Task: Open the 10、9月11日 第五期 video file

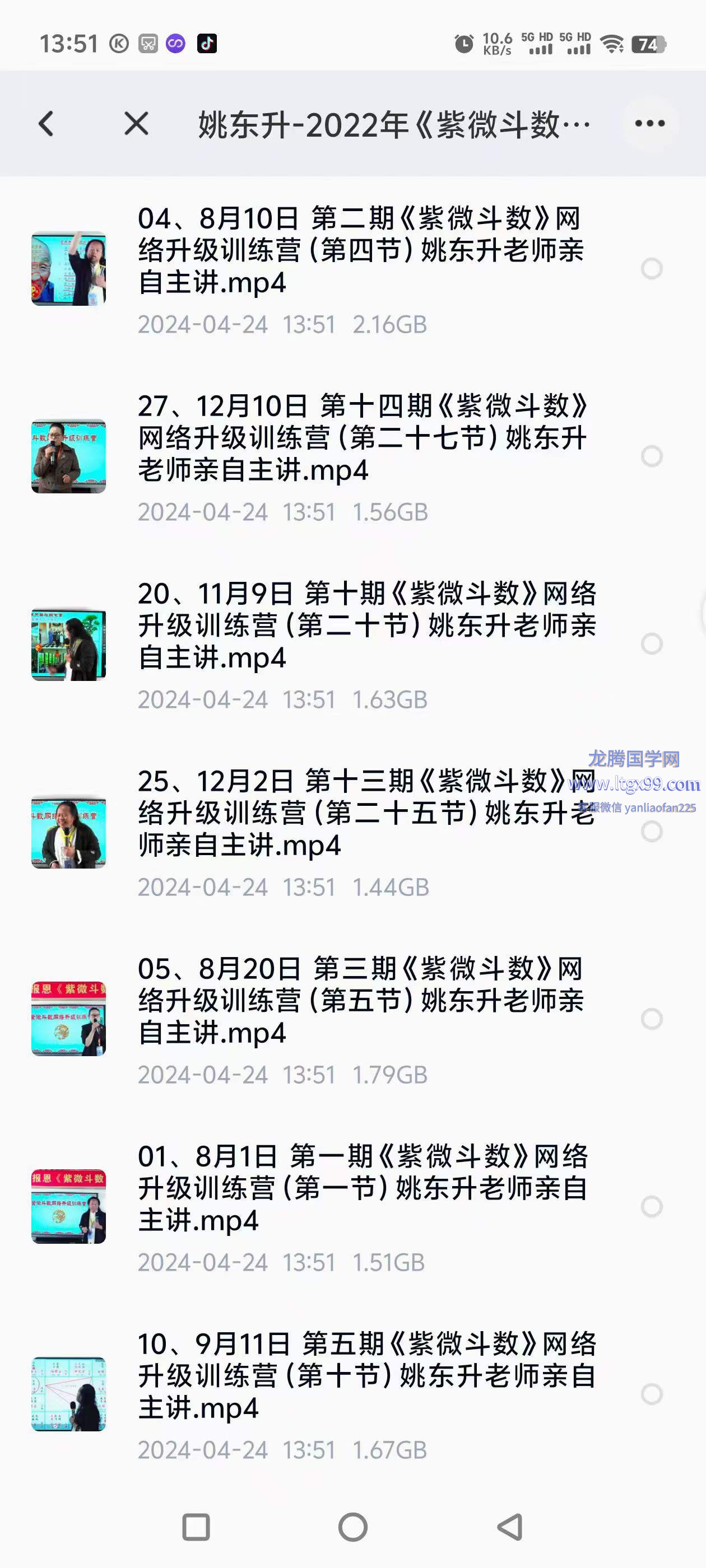Action: click(359, 1376)
